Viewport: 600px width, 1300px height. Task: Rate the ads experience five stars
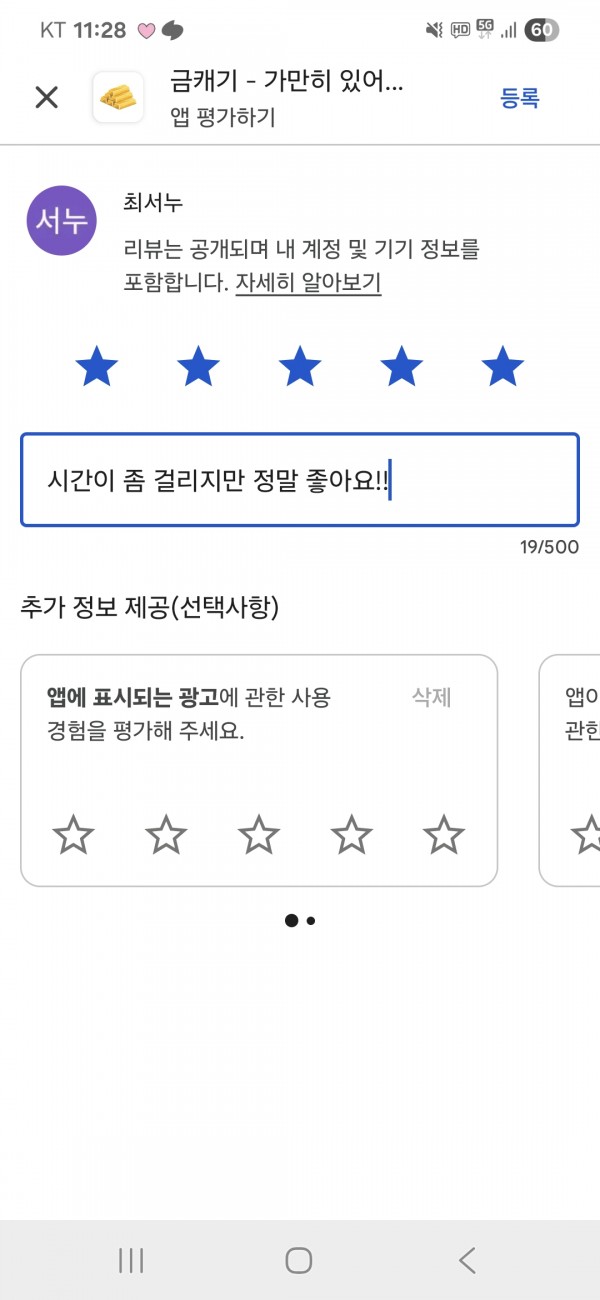[444, 834]
